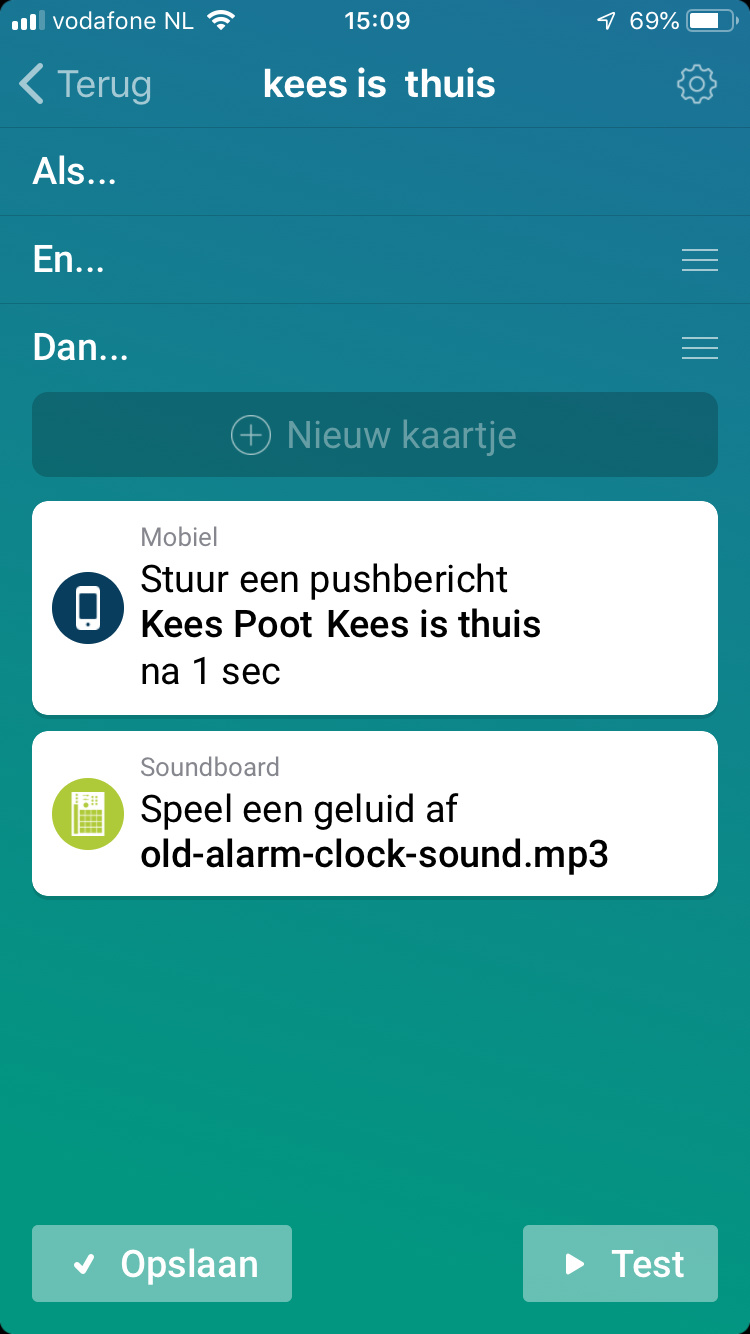
Task: Open the Speel een geluid af card
Action: coord(375,814)
